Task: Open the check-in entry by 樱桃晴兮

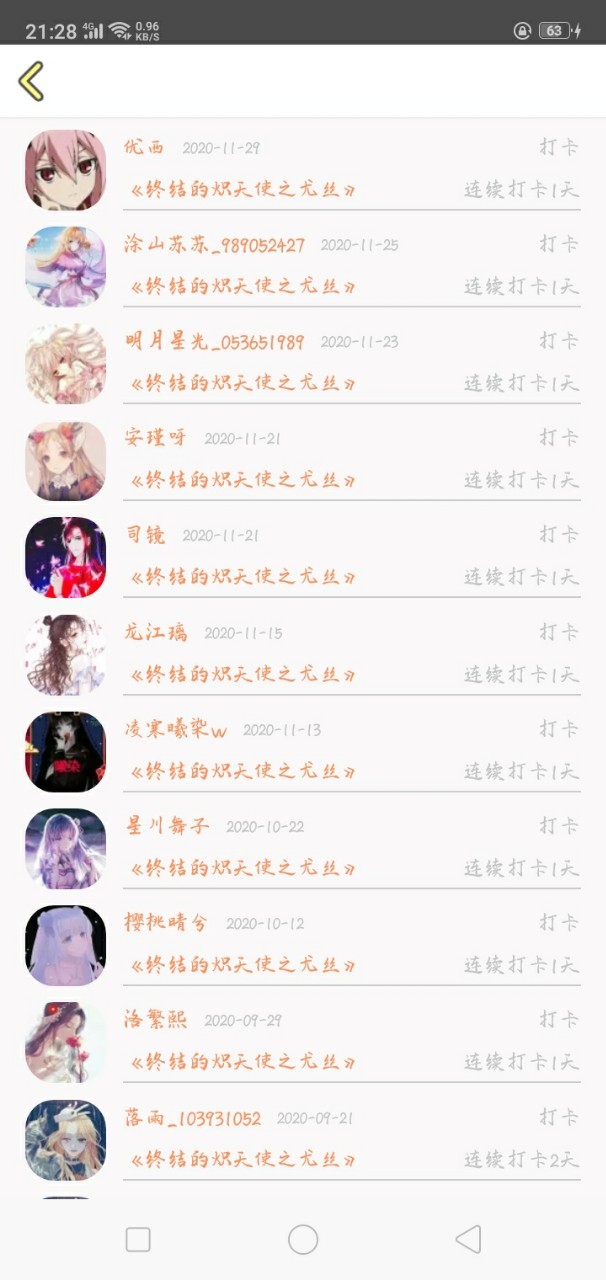Action: [x=303, y=945]
